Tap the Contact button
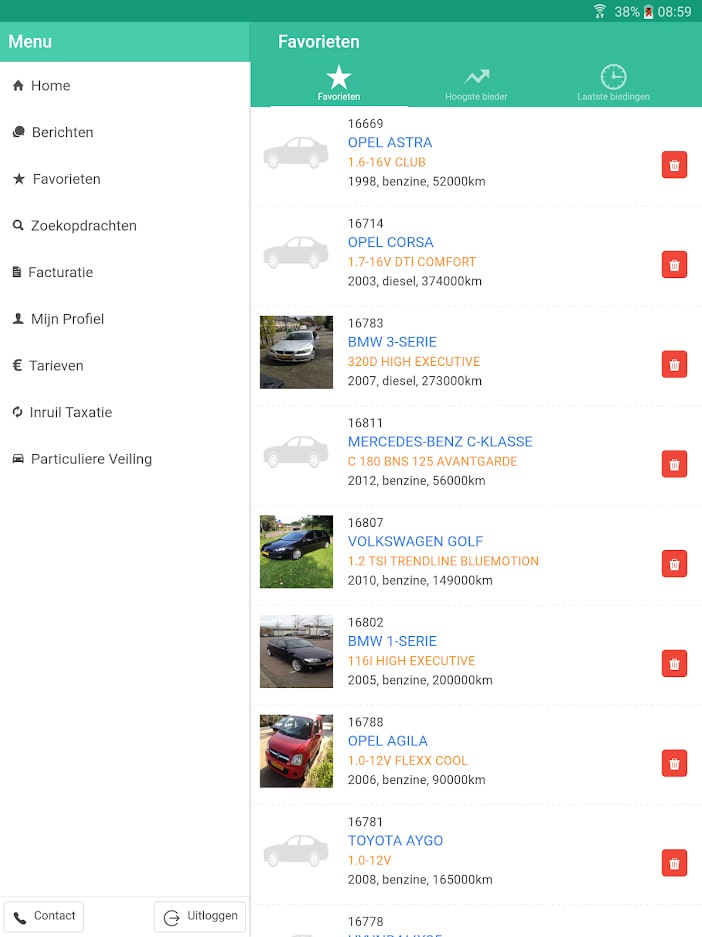 pyautogui.click(x=44, y=916)
